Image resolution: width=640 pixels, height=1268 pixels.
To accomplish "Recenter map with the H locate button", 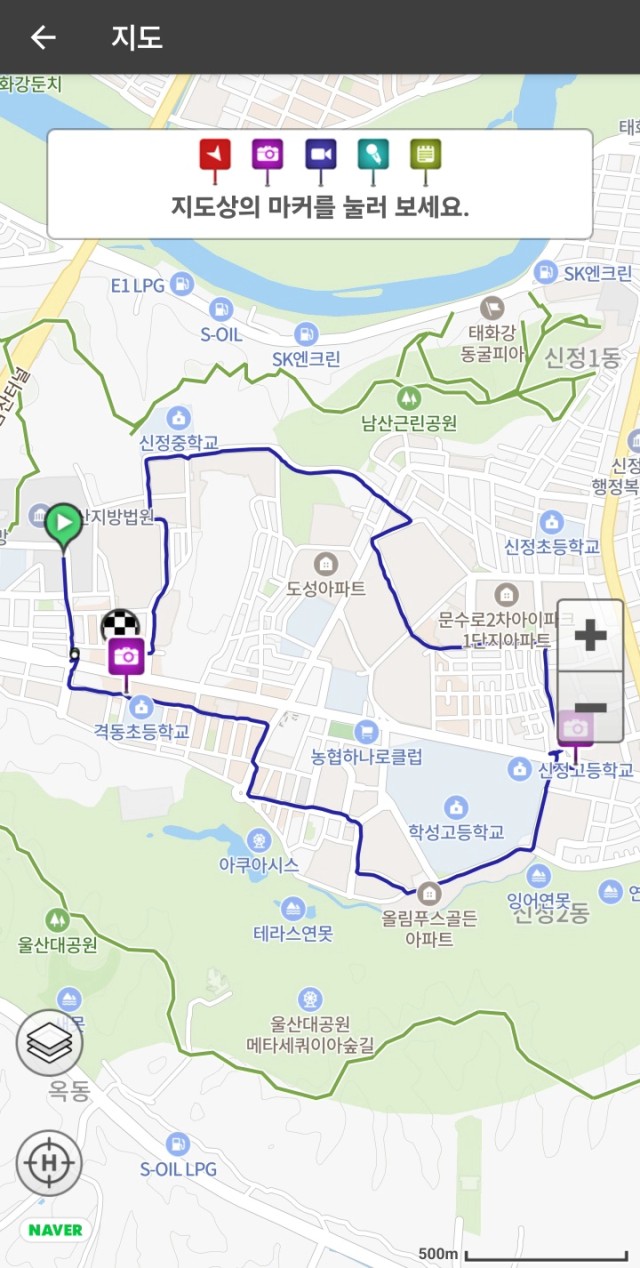I will pyautogui.click(x=49, y=1163).
